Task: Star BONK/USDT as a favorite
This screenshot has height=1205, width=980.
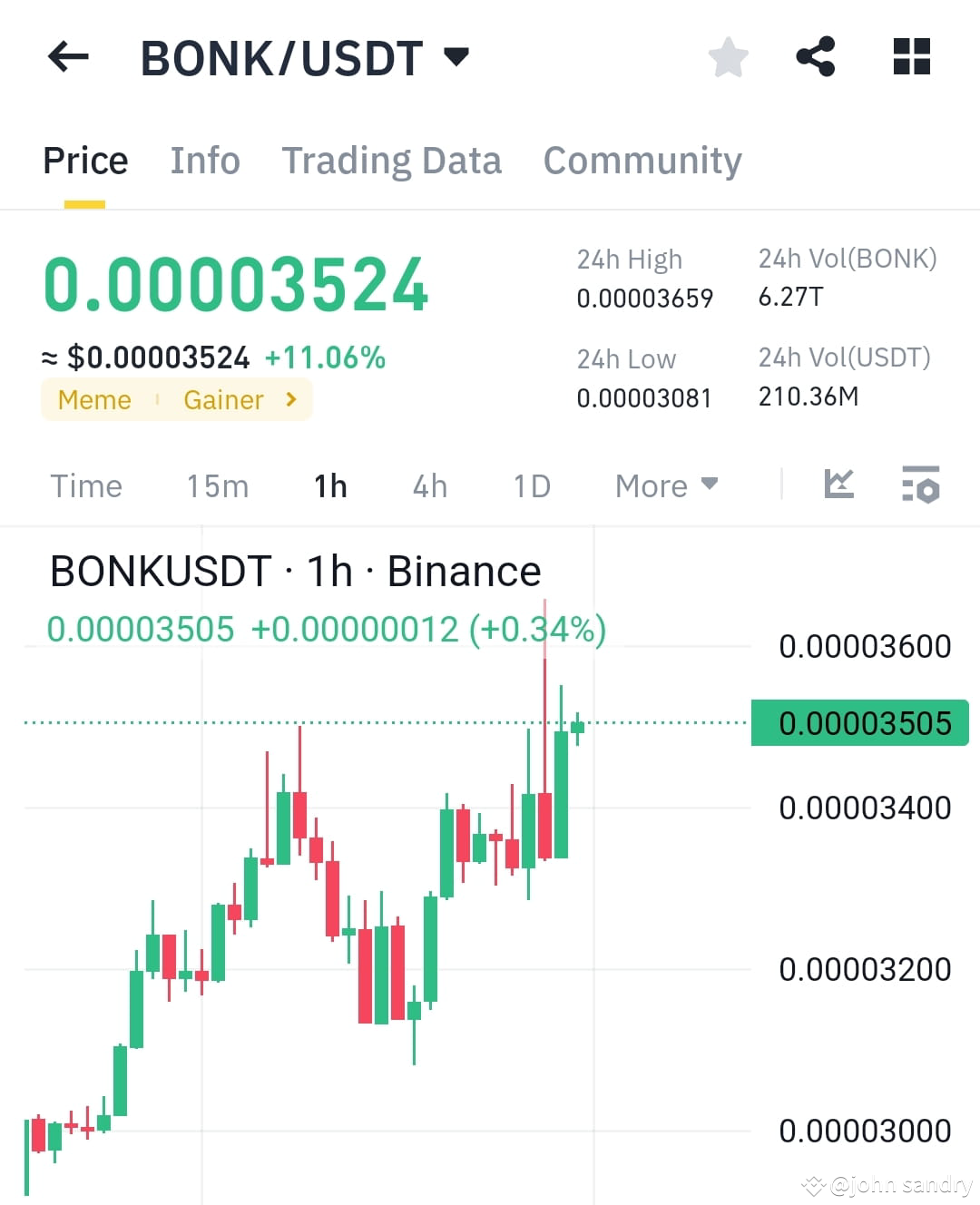Action: (729, 56)
